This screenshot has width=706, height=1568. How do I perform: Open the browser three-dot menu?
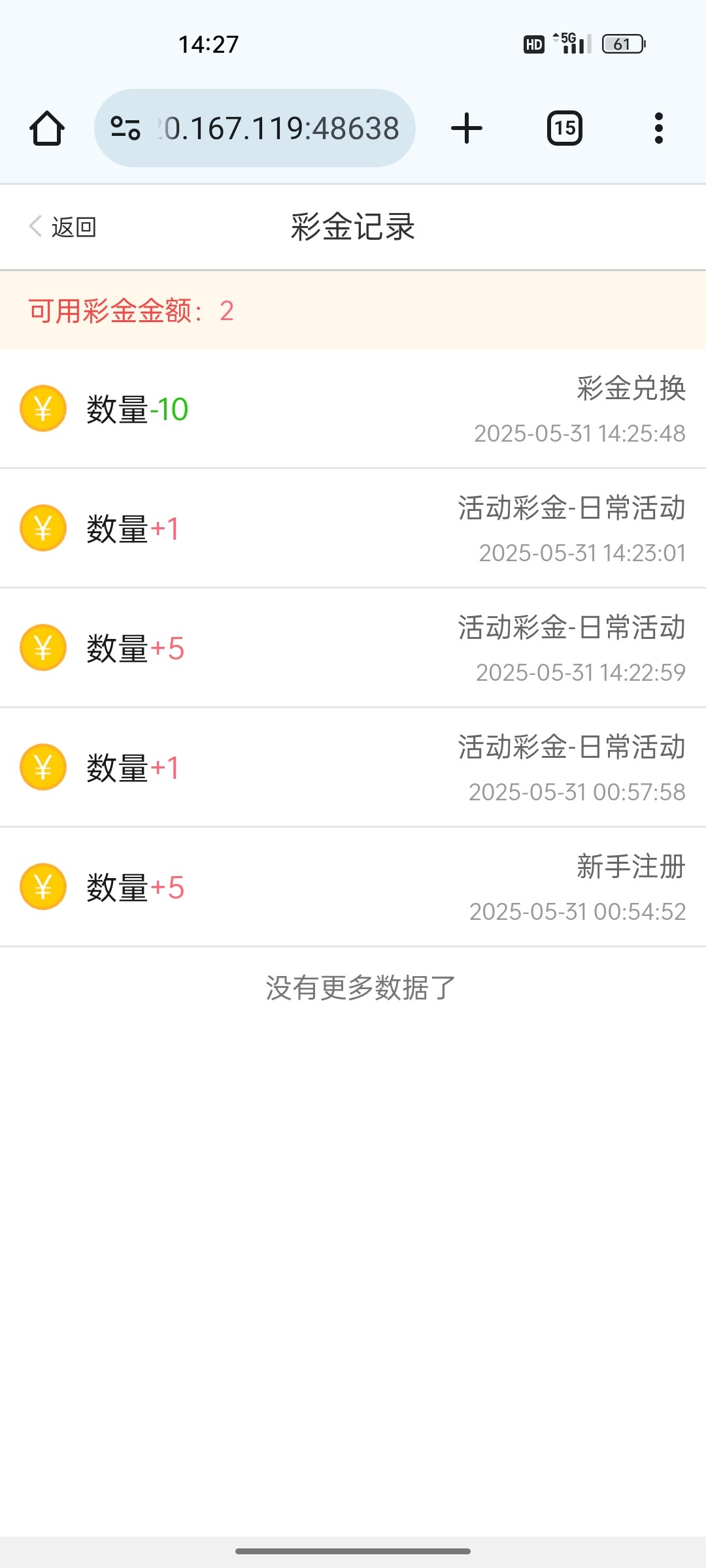[658, 128]
